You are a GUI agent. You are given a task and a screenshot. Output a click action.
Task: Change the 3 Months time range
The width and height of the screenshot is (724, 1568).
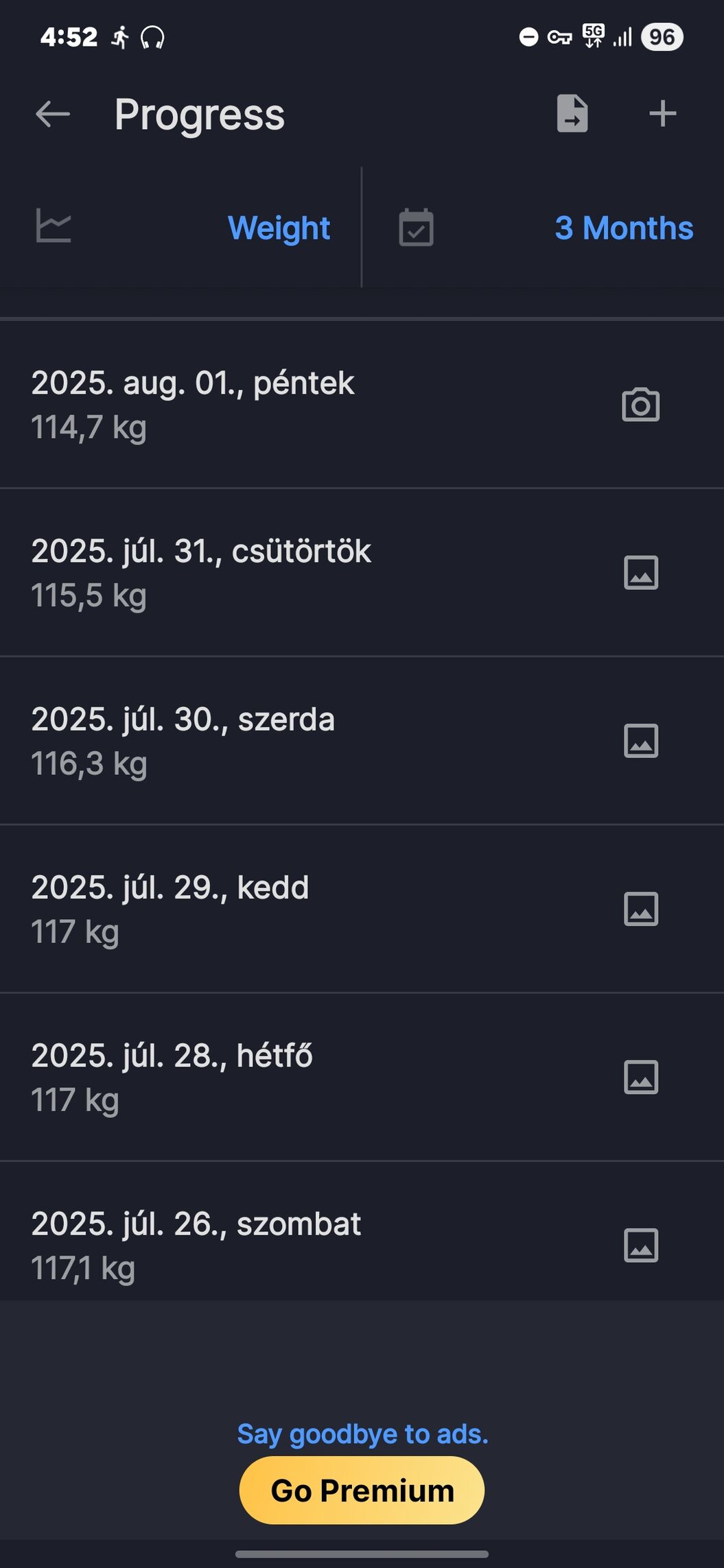[x=544, y=227]
